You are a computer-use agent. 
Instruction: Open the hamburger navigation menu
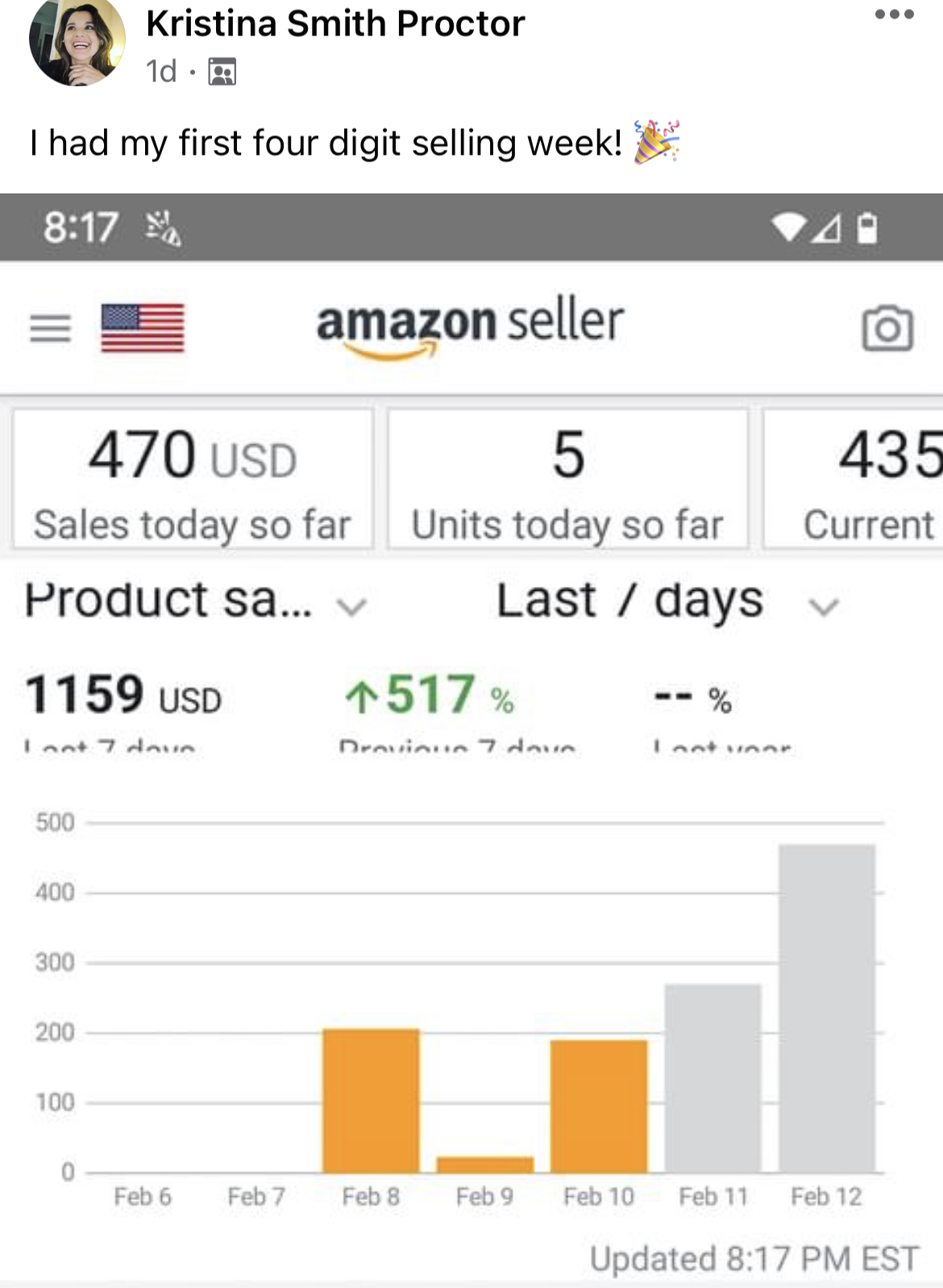(x=50, y=326)
